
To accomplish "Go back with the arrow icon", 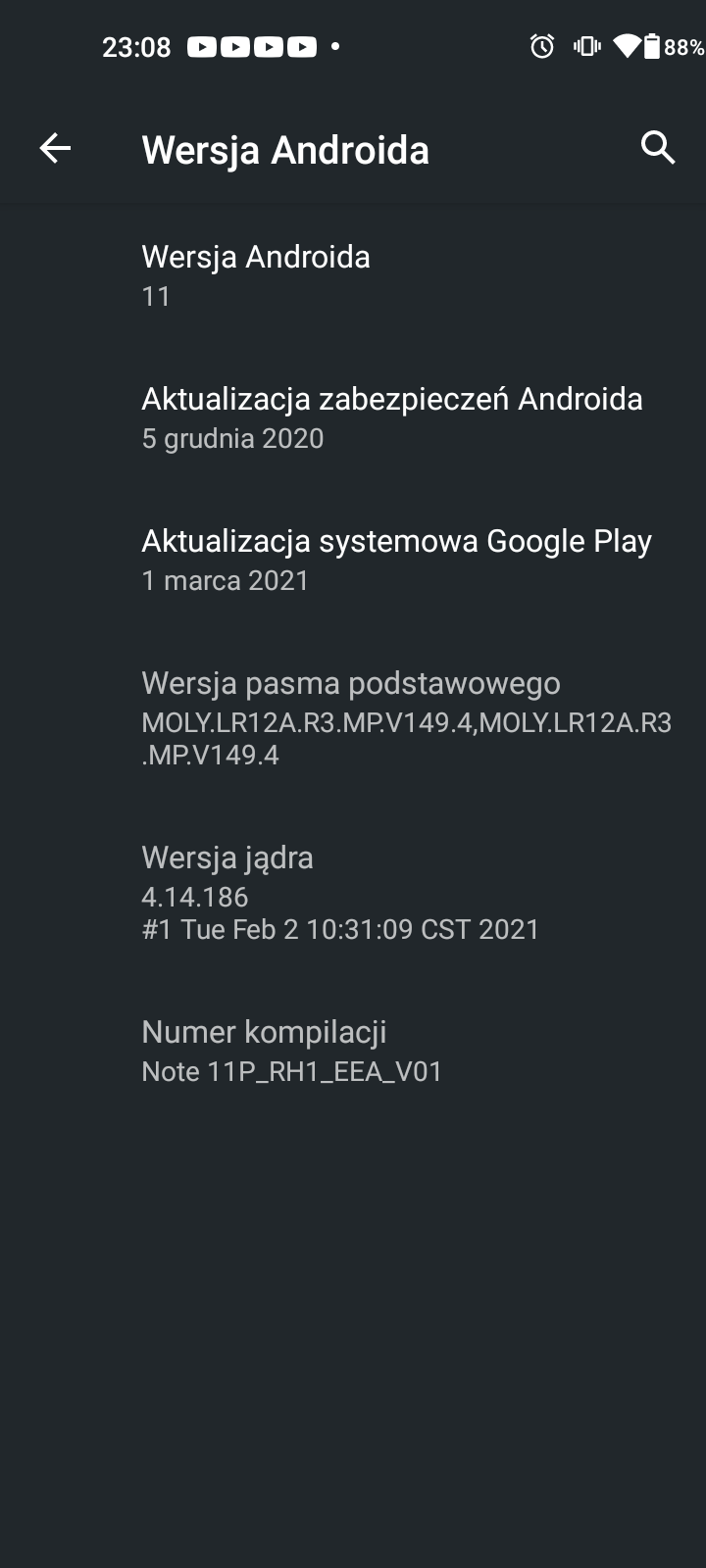I will (55, 149).
